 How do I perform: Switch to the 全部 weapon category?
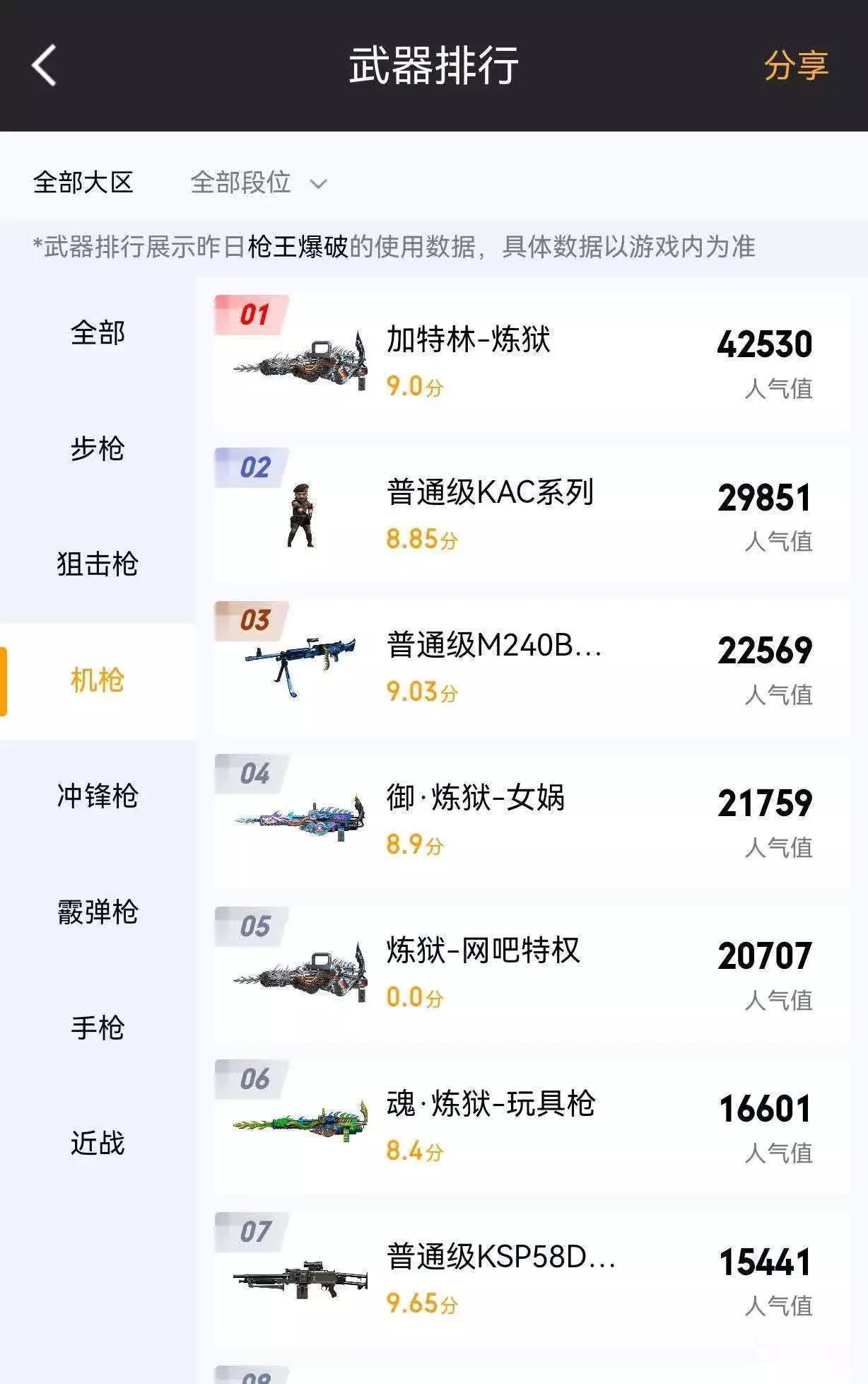[x=98, y=333]
